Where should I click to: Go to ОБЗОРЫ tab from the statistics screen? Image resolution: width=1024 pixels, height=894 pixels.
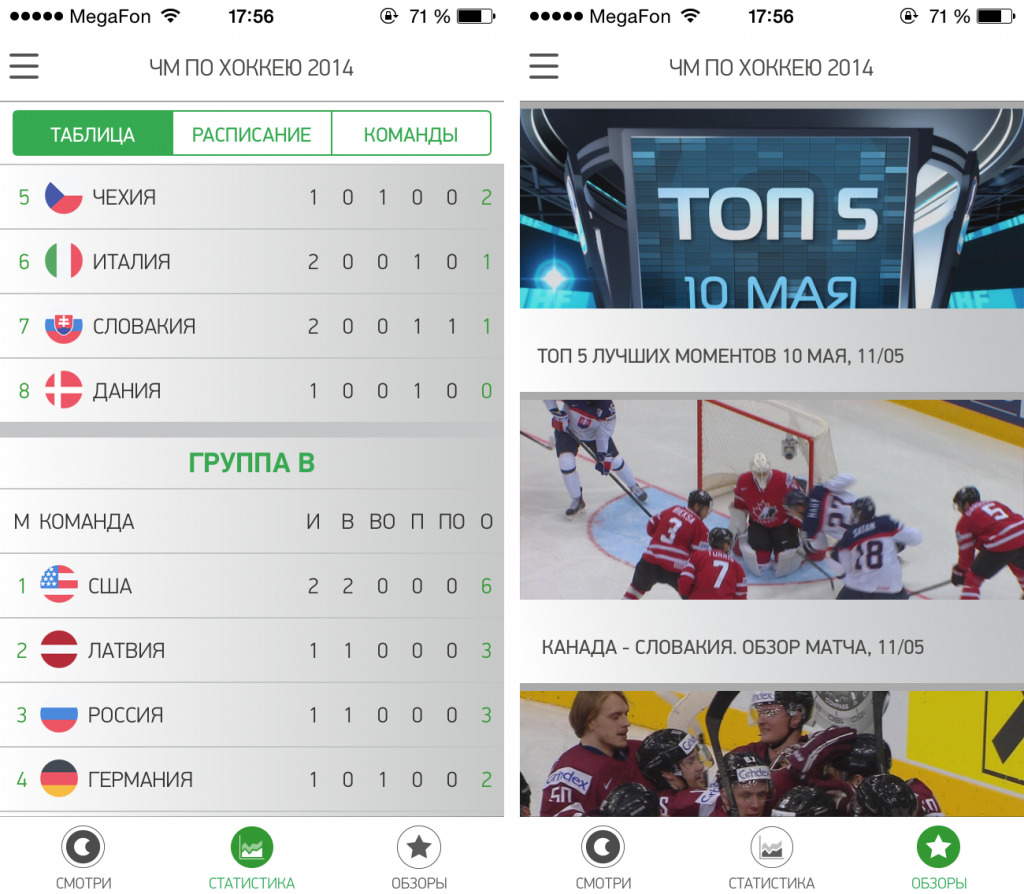coord(419,857)
